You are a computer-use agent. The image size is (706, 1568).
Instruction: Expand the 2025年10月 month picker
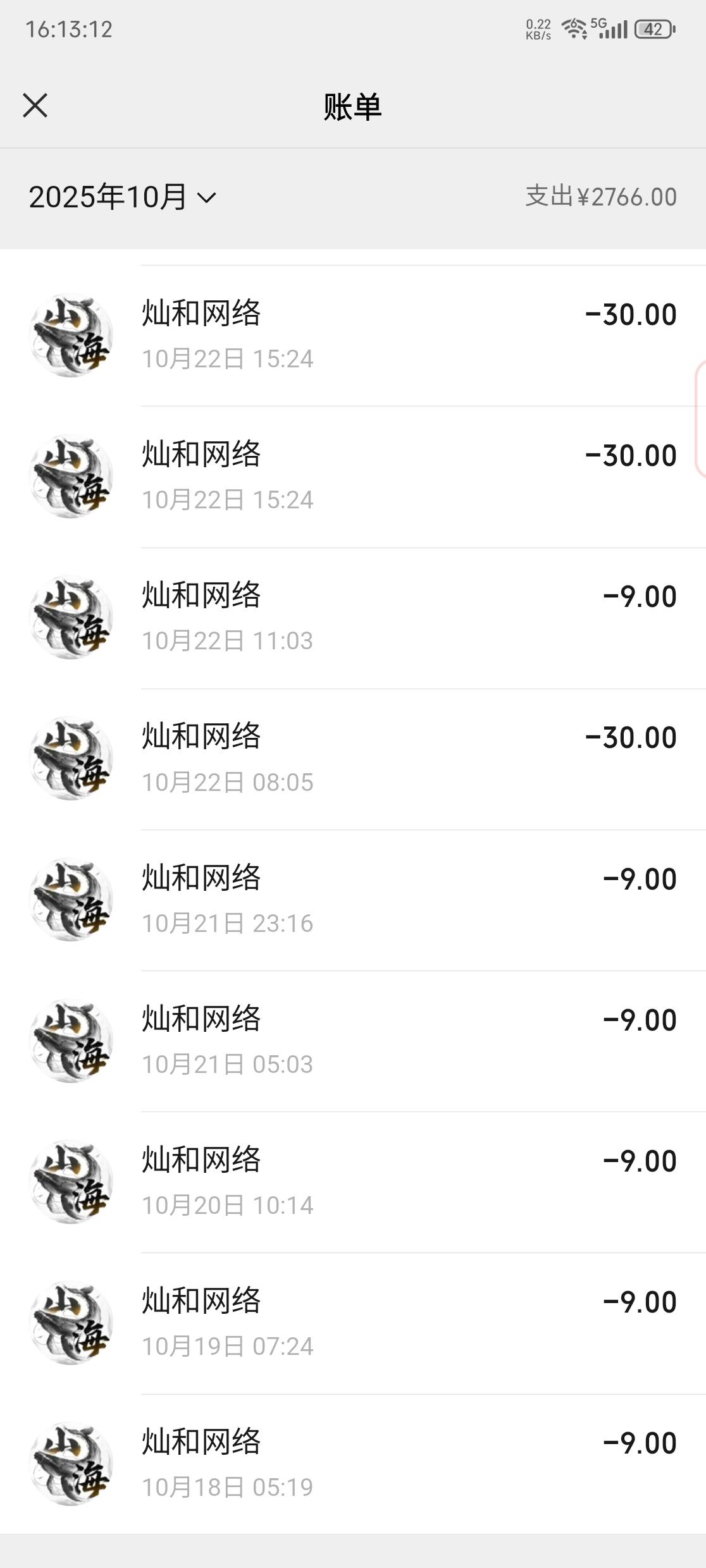point(123,197)
